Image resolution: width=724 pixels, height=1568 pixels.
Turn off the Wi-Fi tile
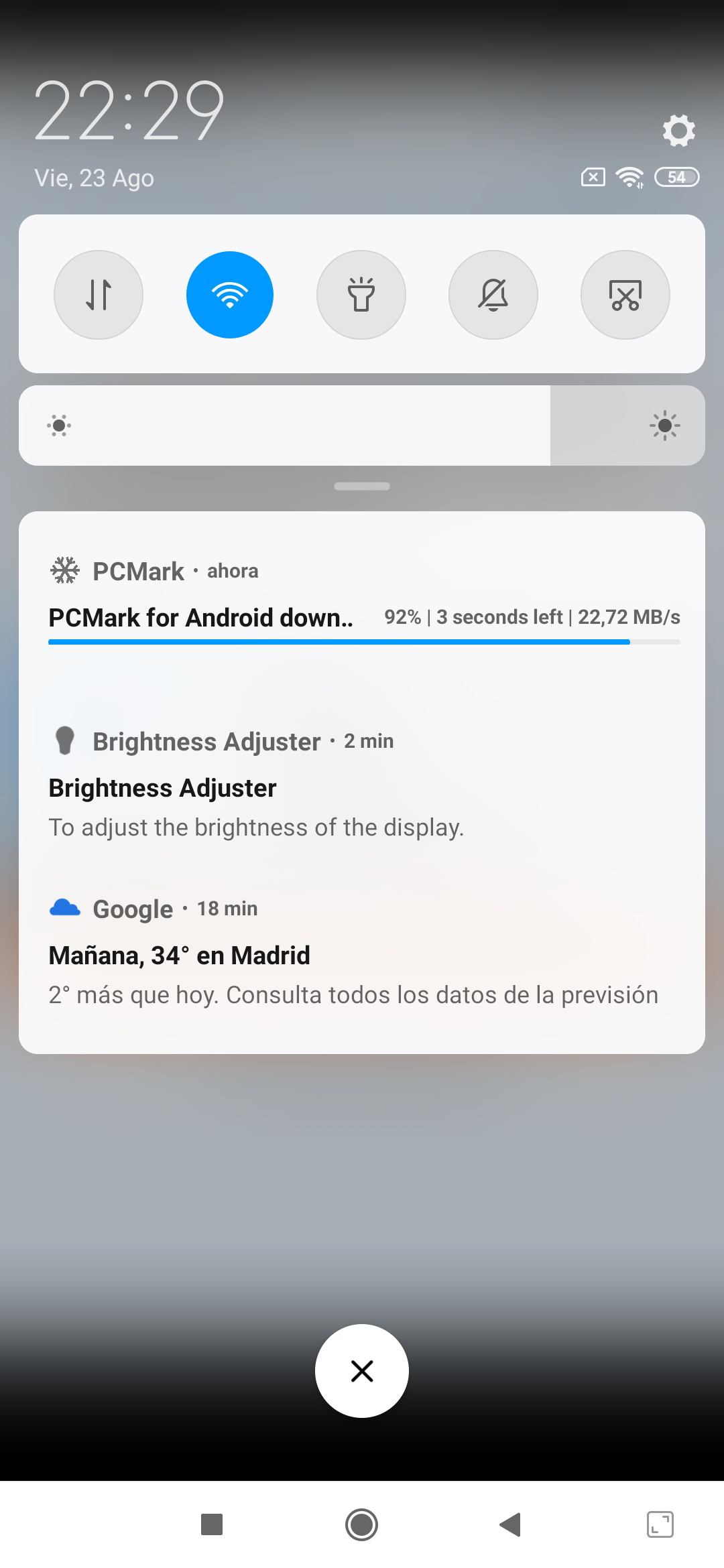(230, 295)
